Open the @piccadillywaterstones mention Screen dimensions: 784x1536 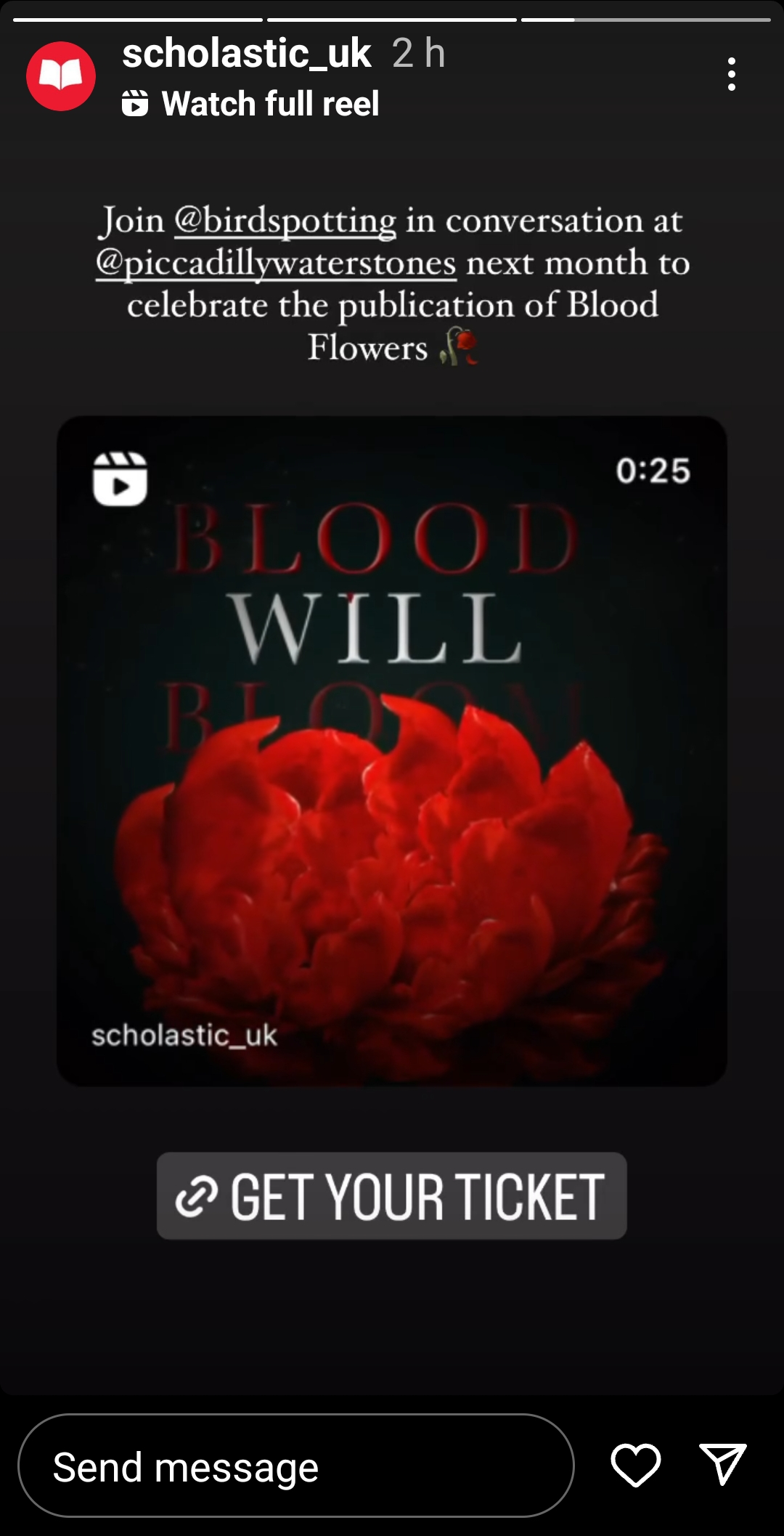coord(276,263)
